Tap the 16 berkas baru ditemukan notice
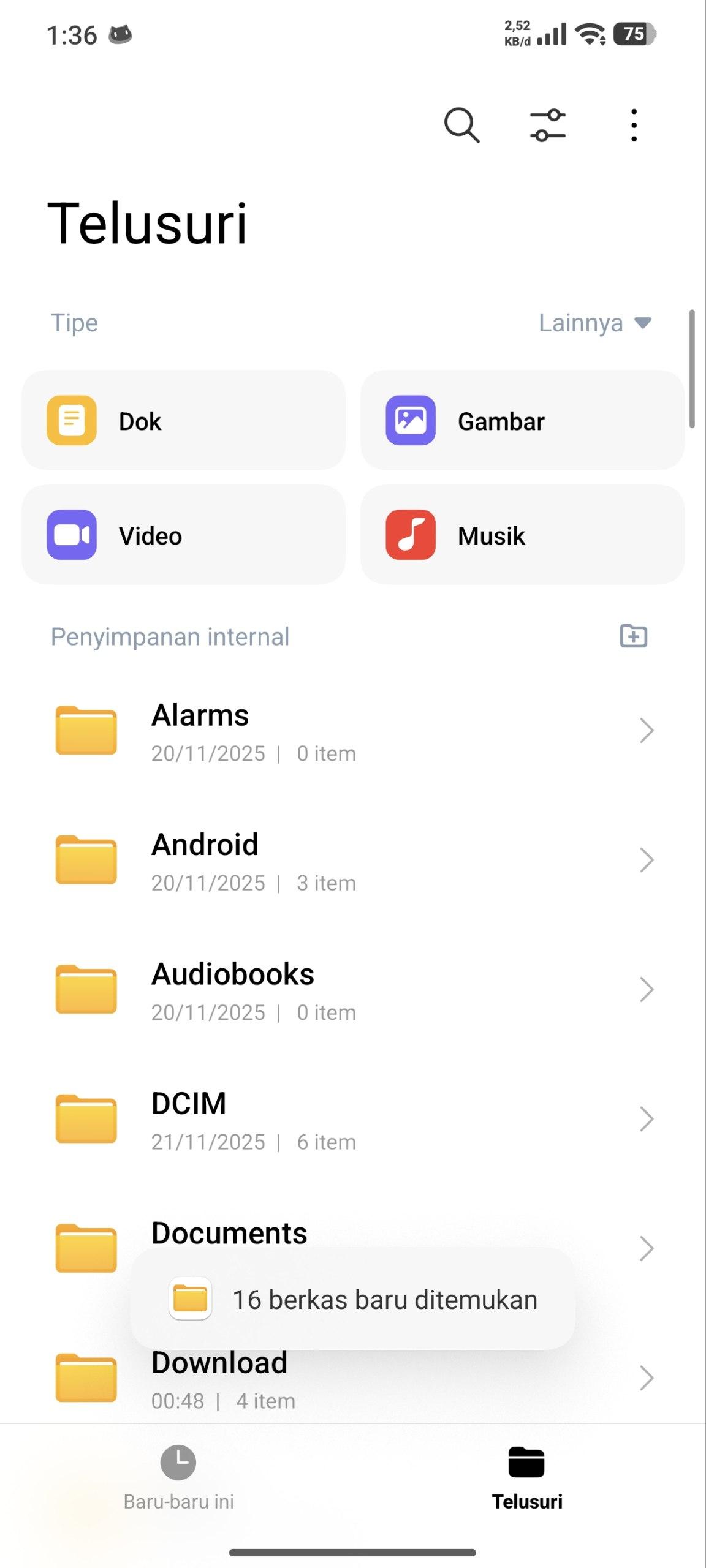This screenshot has height=1568, width=706. [x=353, y=1299]
